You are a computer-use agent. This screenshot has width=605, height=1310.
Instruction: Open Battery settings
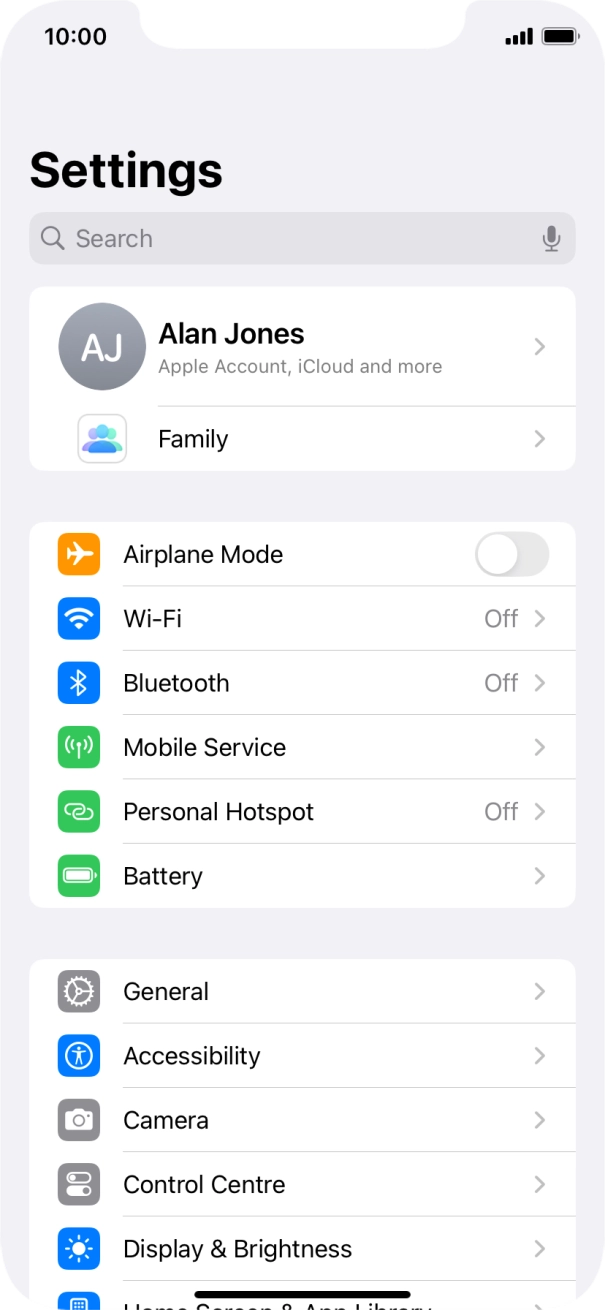[x=302, y=876]
